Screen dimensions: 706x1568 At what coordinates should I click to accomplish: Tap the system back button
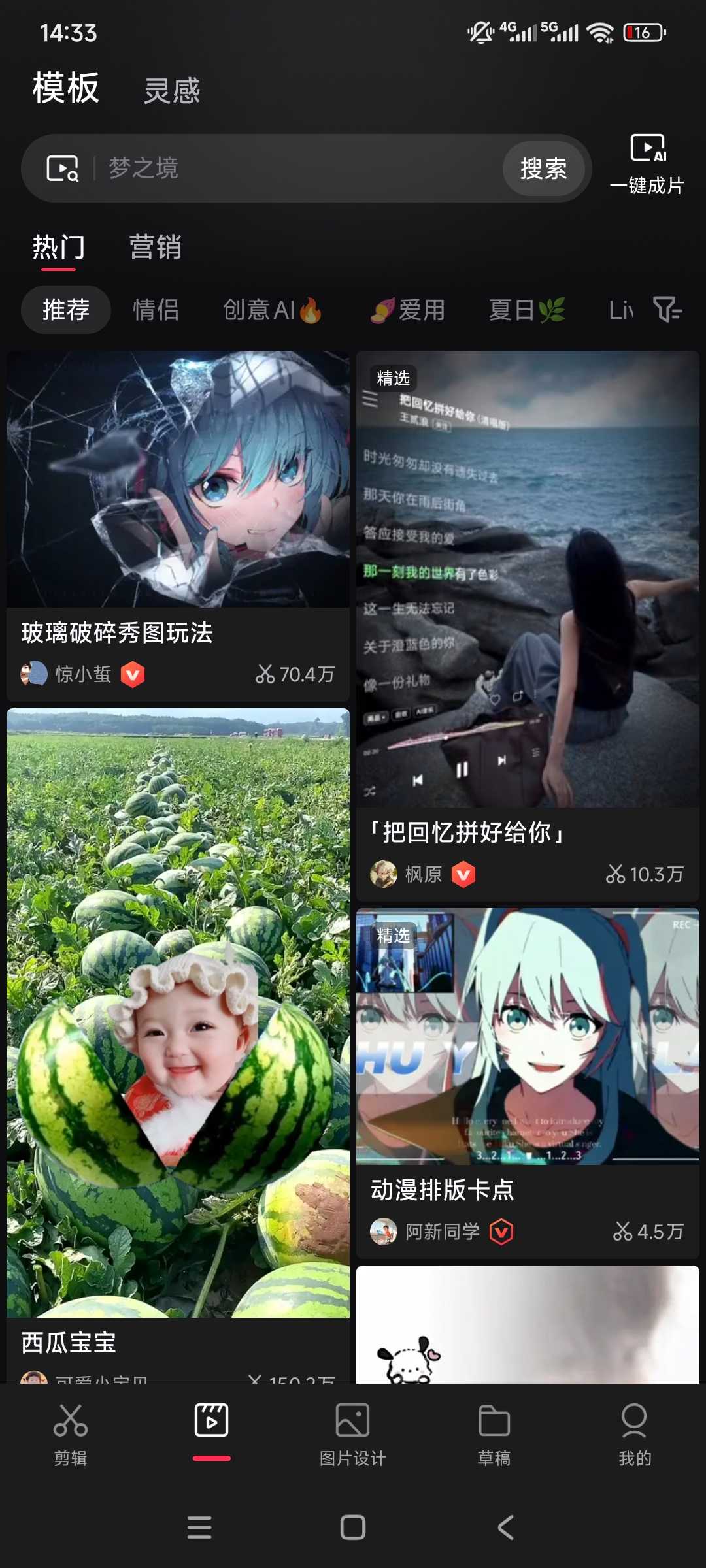tap(505, 1527)
